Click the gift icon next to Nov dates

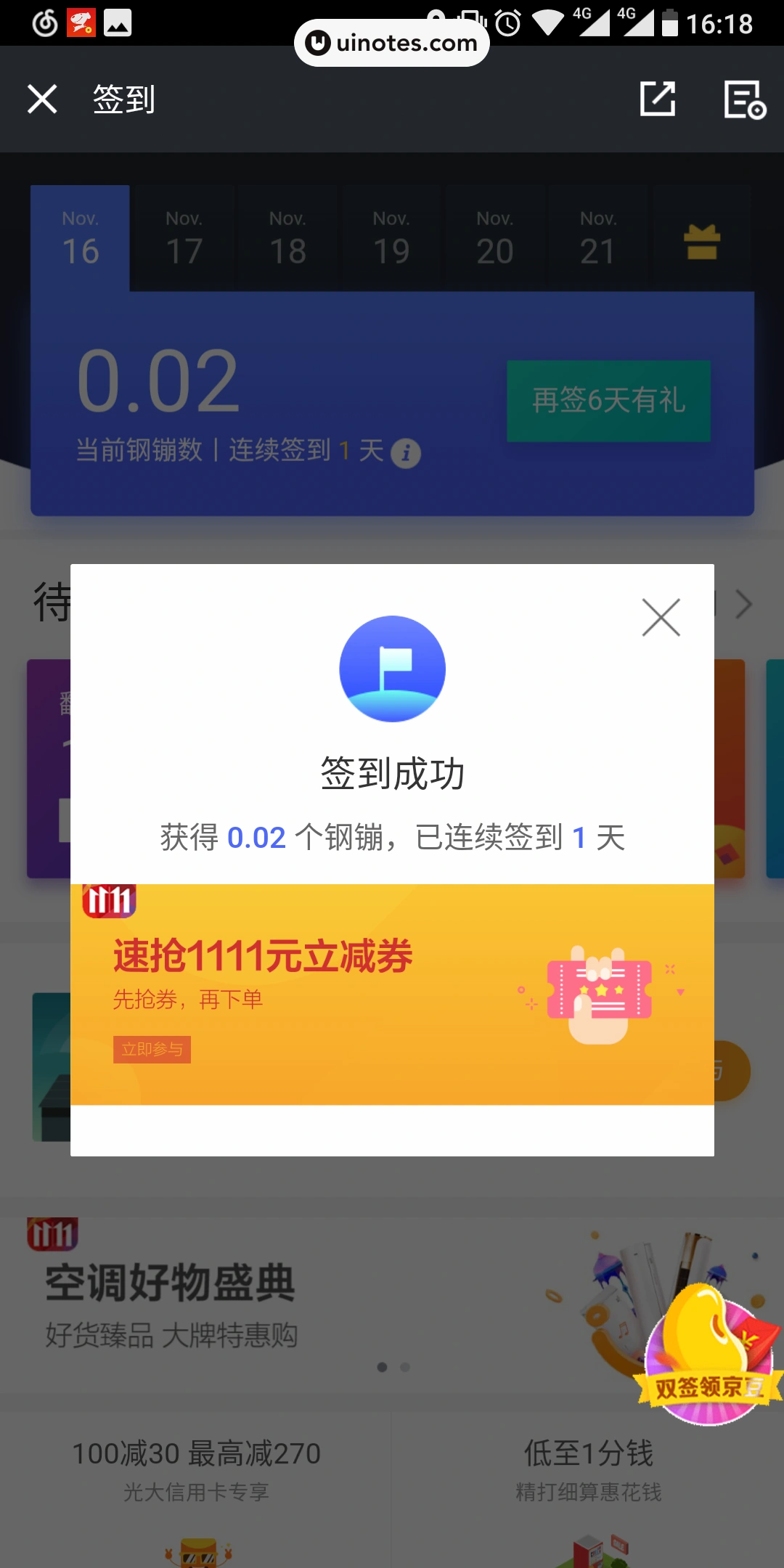point(701,245)
